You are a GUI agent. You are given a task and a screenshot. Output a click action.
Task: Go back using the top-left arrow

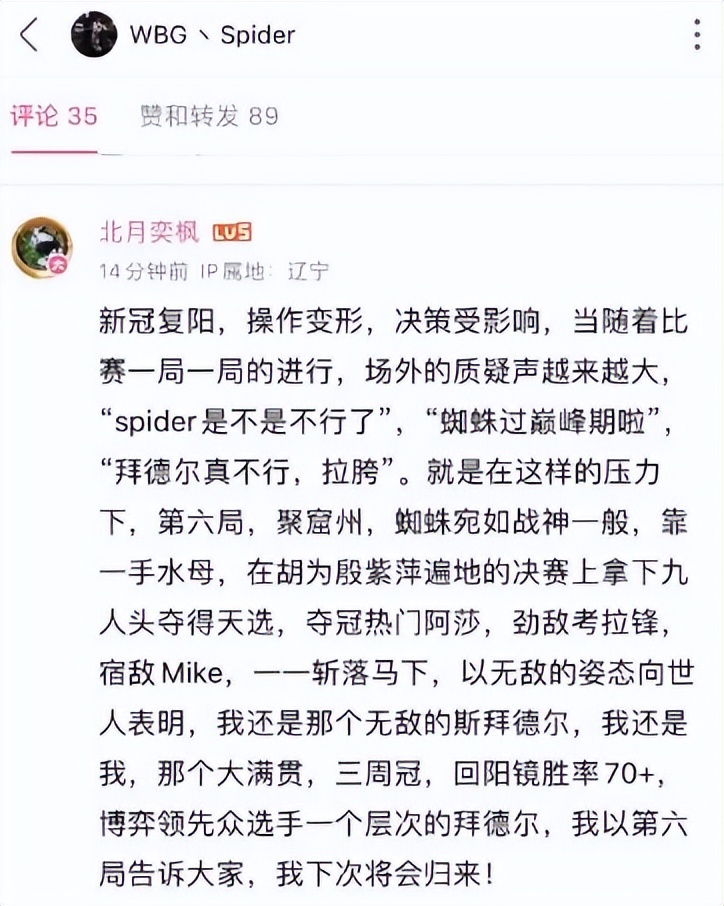[29, 35]
